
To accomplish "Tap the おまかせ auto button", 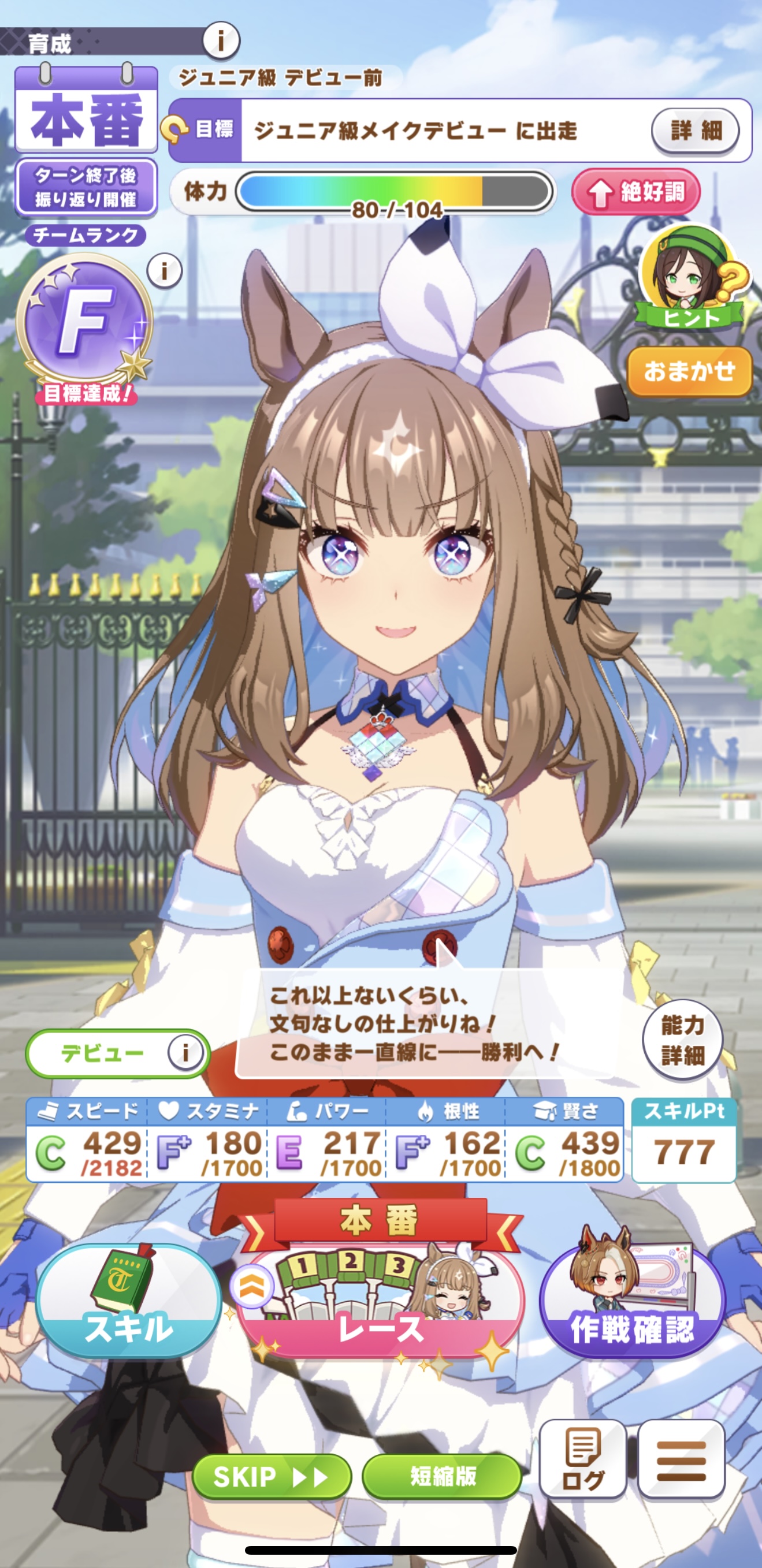I will (x=690, y=371).
